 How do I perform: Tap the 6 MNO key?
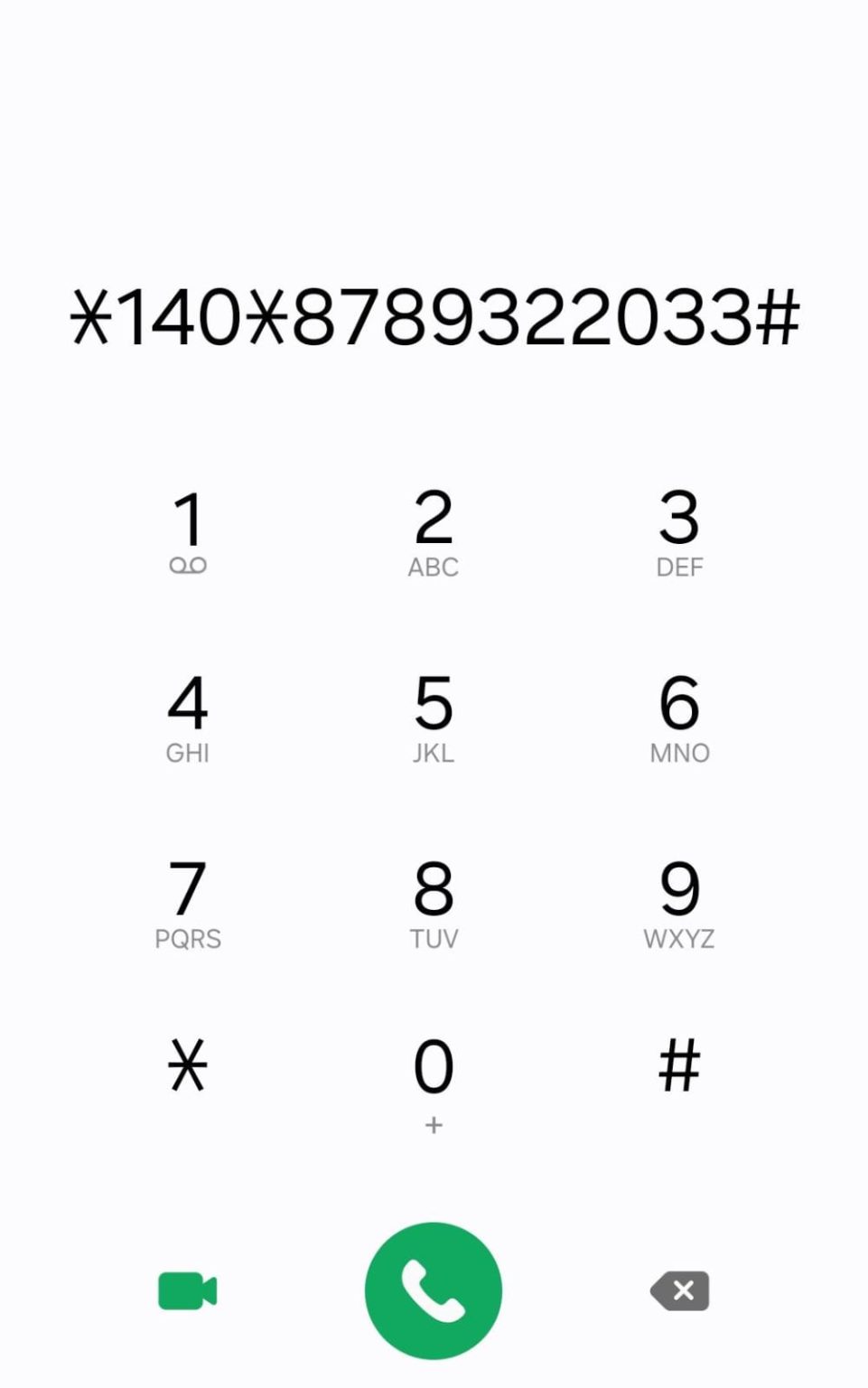[679, 714]
